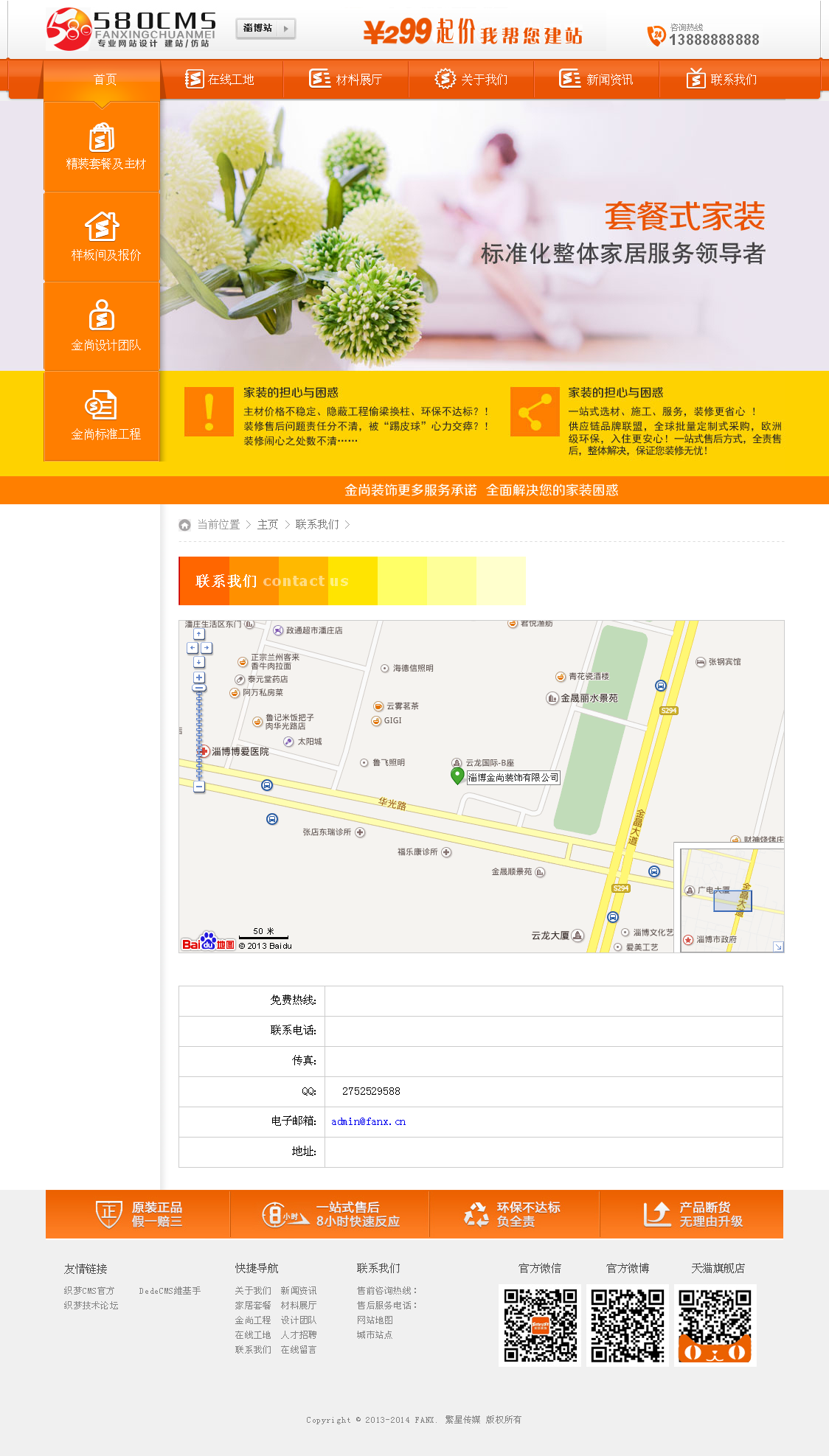
Task: Open 样板间及报价 side menu tile
Action: coord(103,237)
